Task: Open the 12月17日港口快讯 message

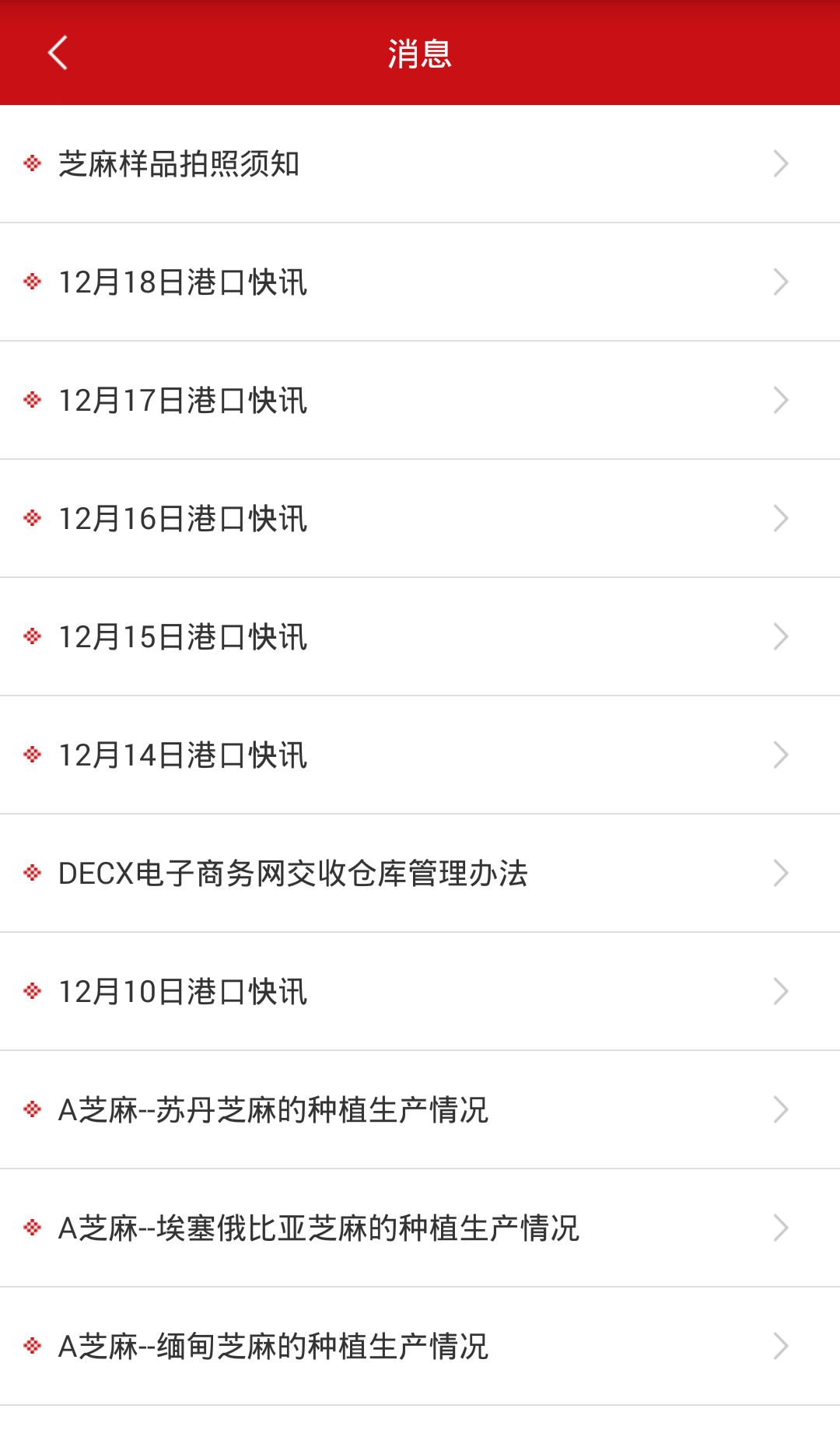Action: 184,400
